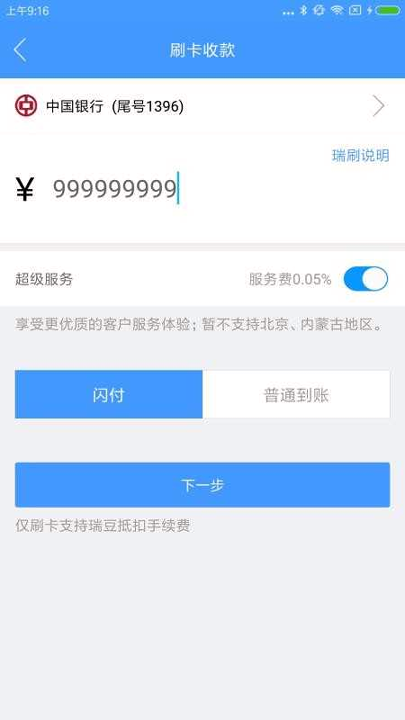Tap the 下一步 button
405x720 pixels.
[202, 485]
